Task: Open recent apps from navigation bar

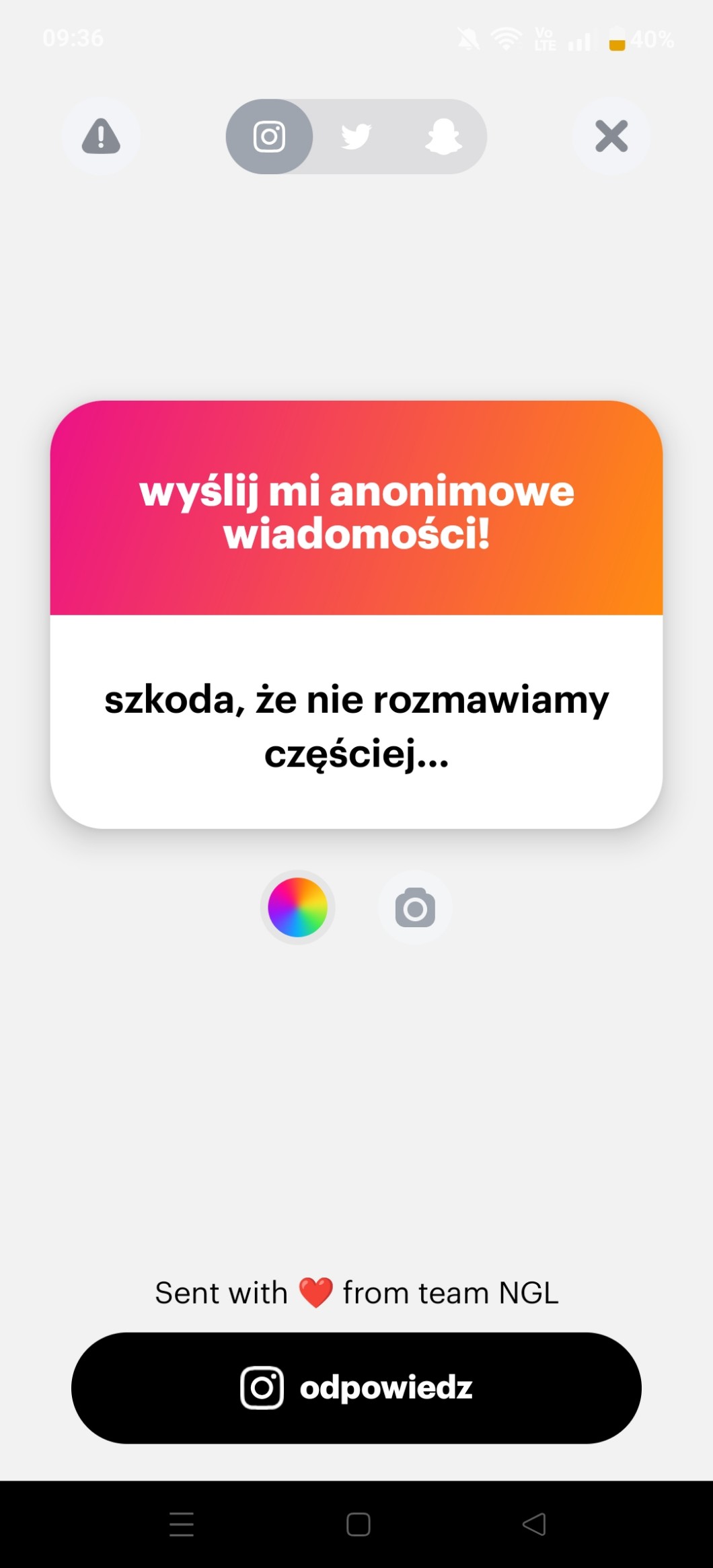Action: [x=182, y=1524]
